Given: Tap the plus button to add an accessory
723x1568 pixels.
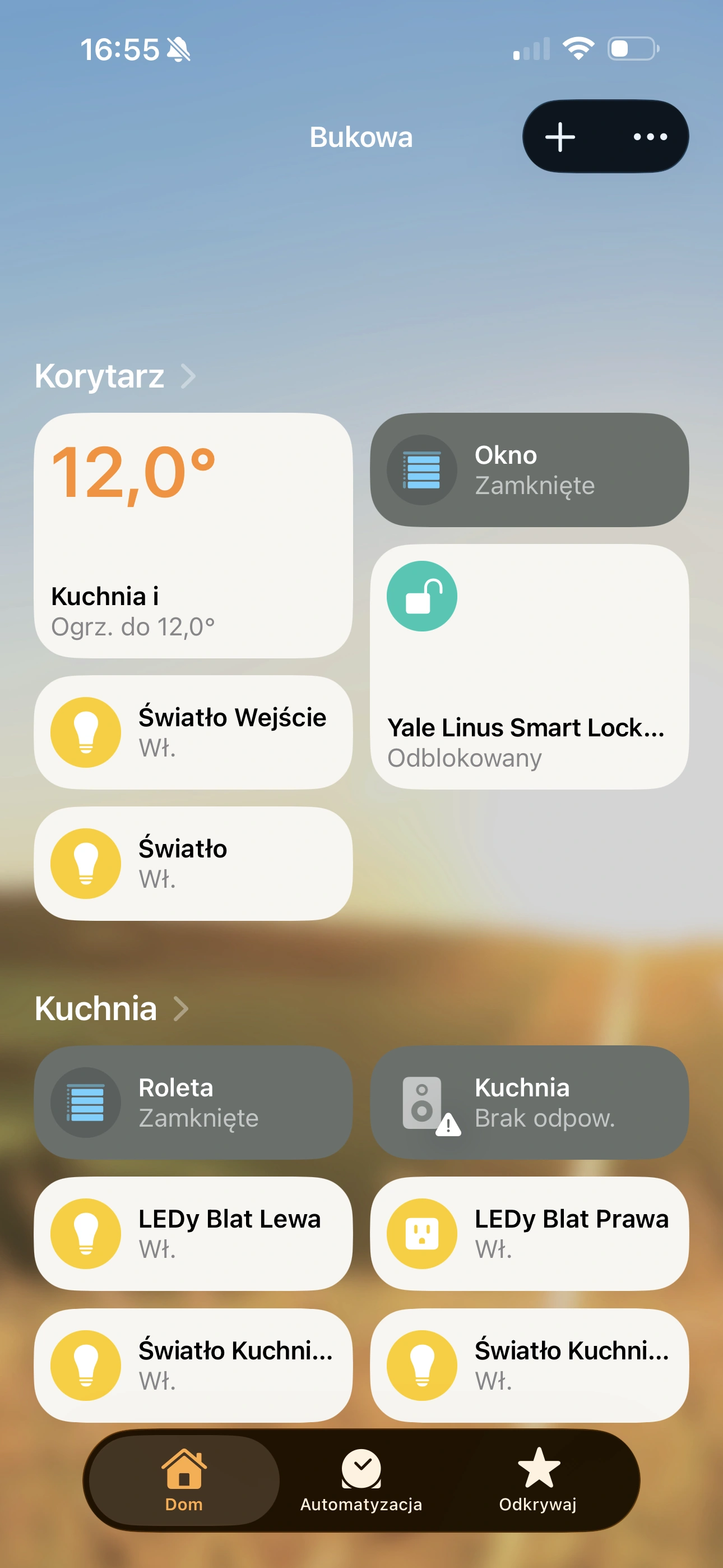Looking at the screenshot, I should pos(559,136).
